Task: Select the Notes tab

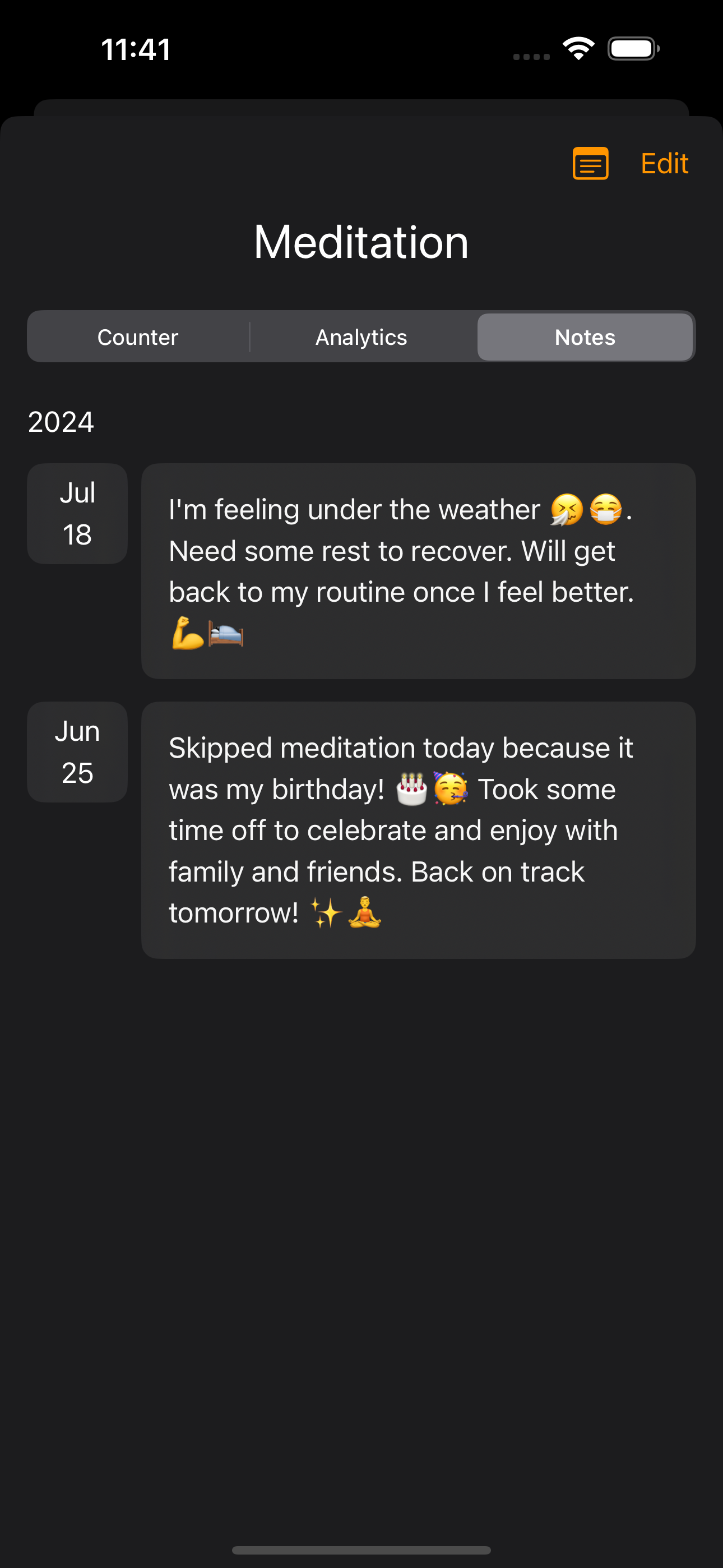Action: [584, 337]
